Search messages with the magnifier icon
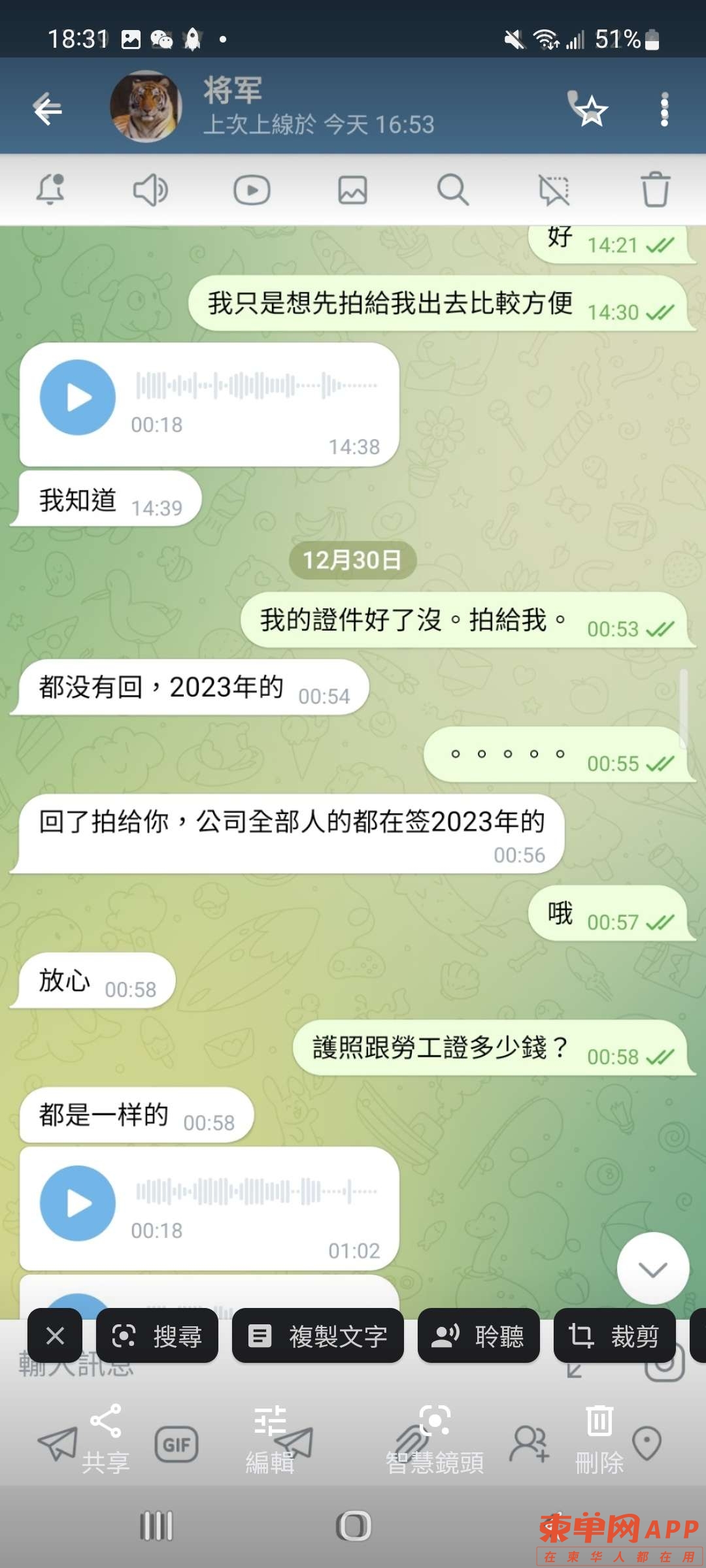The image size is (706, 1568). pyautogui.click(x=452, y=190)
